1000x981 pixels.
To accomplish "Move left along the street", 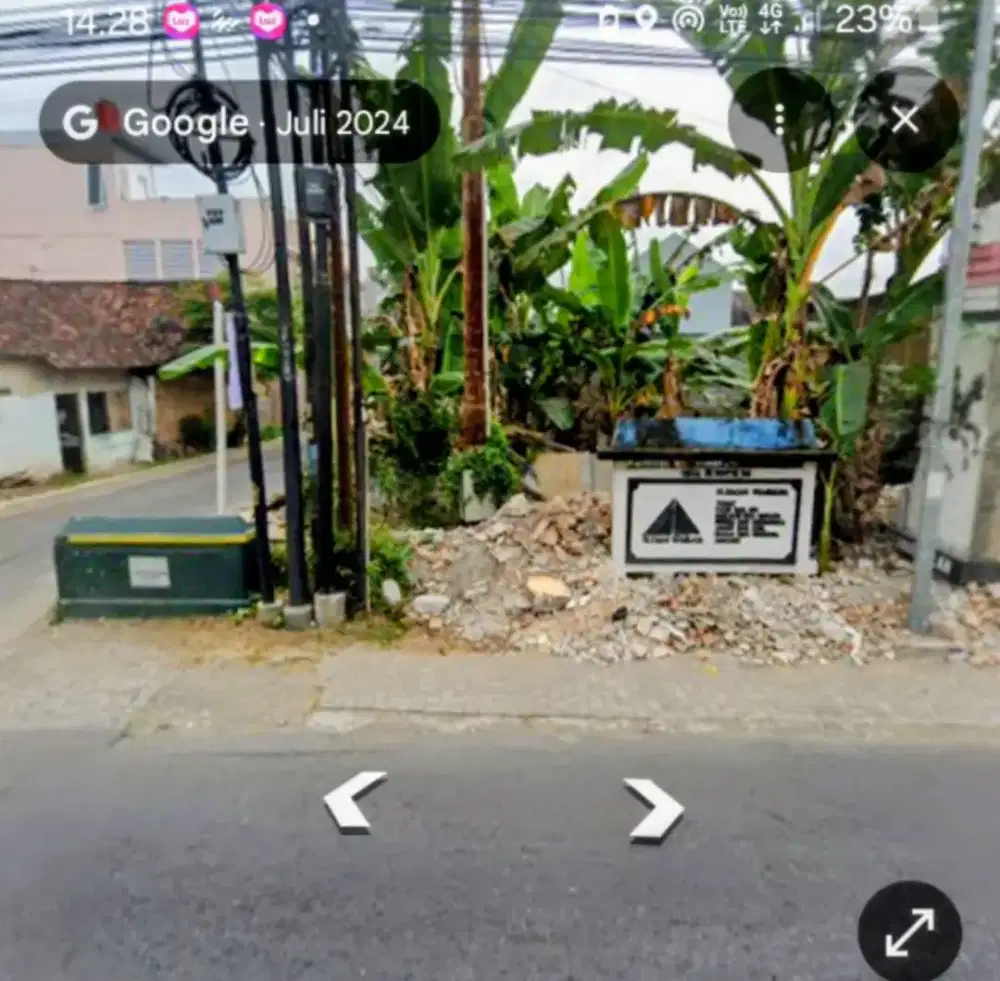I will (352, 800).
